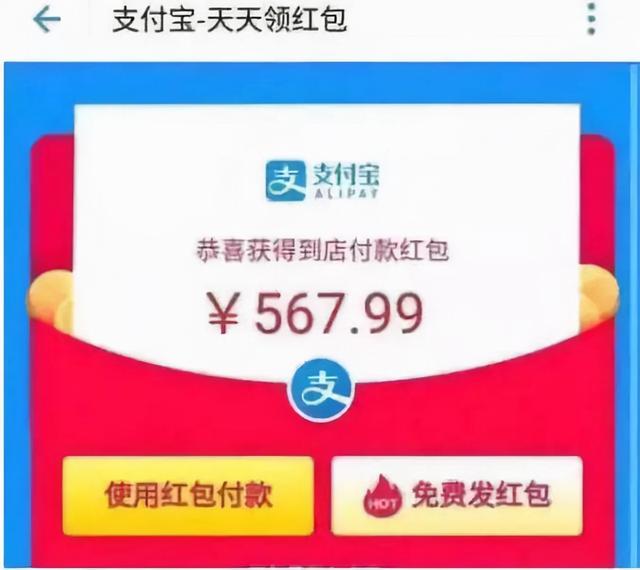The width and height of the screenshot is (640, 570).
Task: Tap 免费发红包 button
Action: [457, 496]
